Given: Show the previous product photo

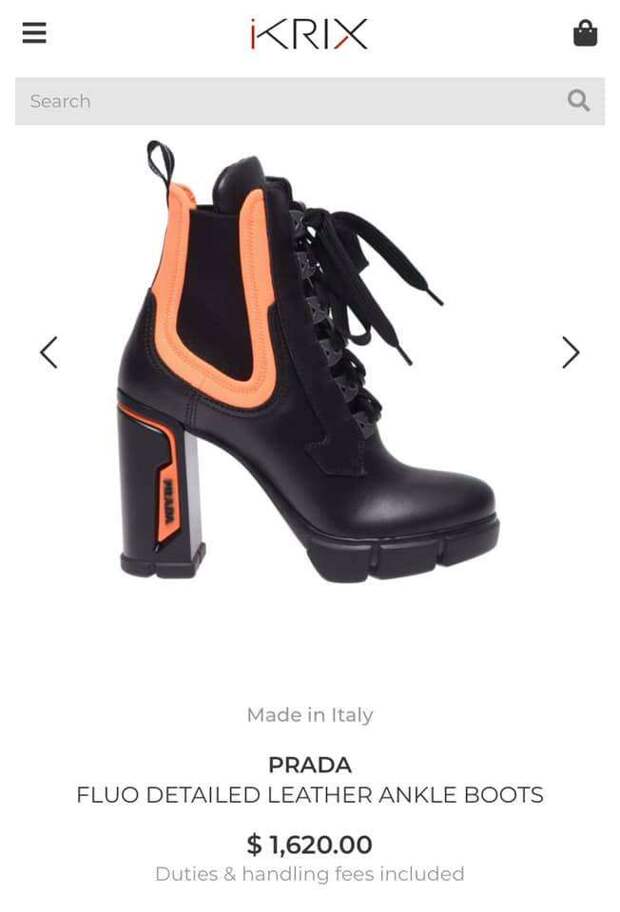Looking at the screenshot, I should pyautogui.click(x=48, y=352).
